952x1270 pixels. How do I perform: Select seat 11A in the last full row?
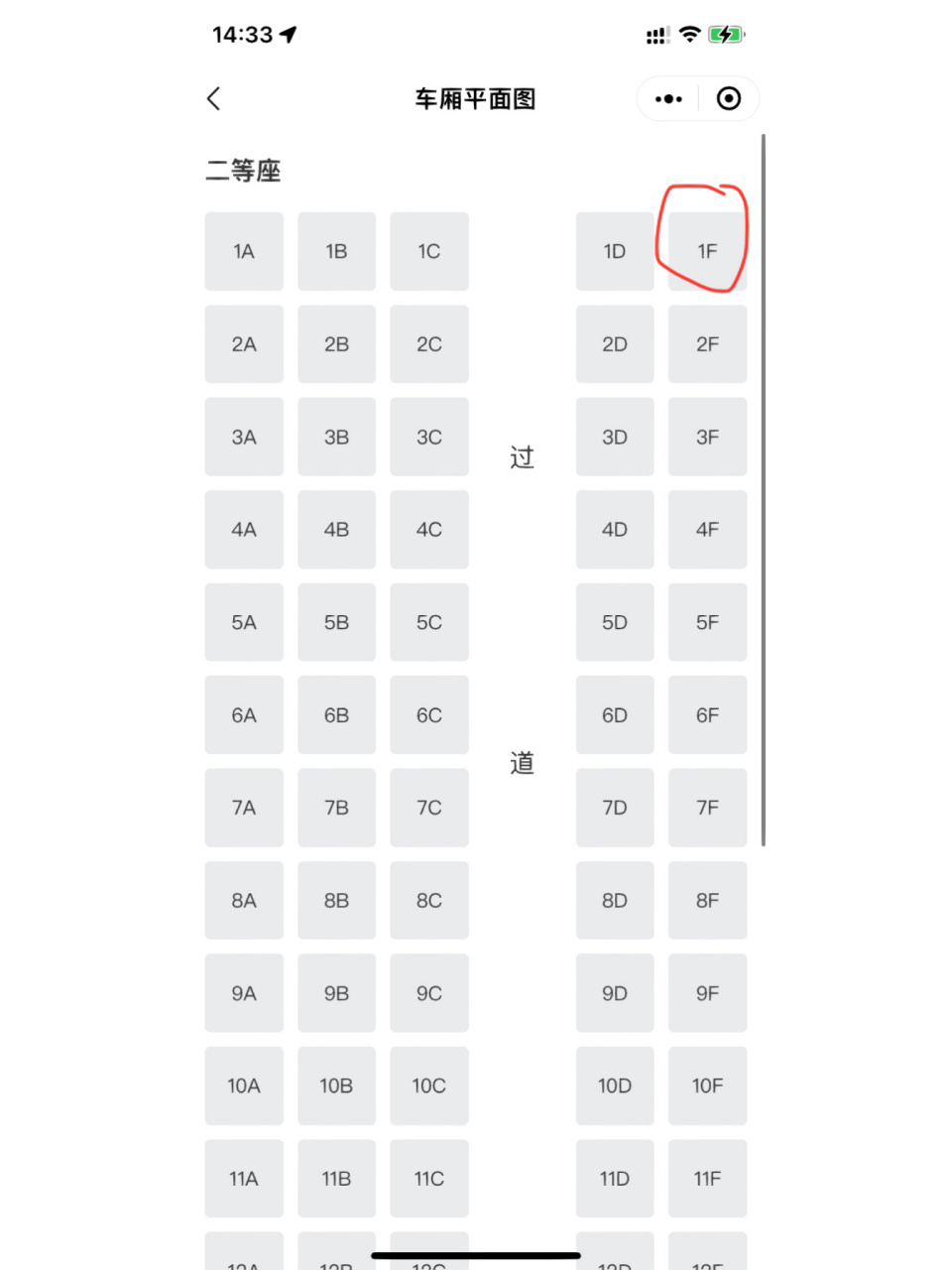click(244, 1179)
